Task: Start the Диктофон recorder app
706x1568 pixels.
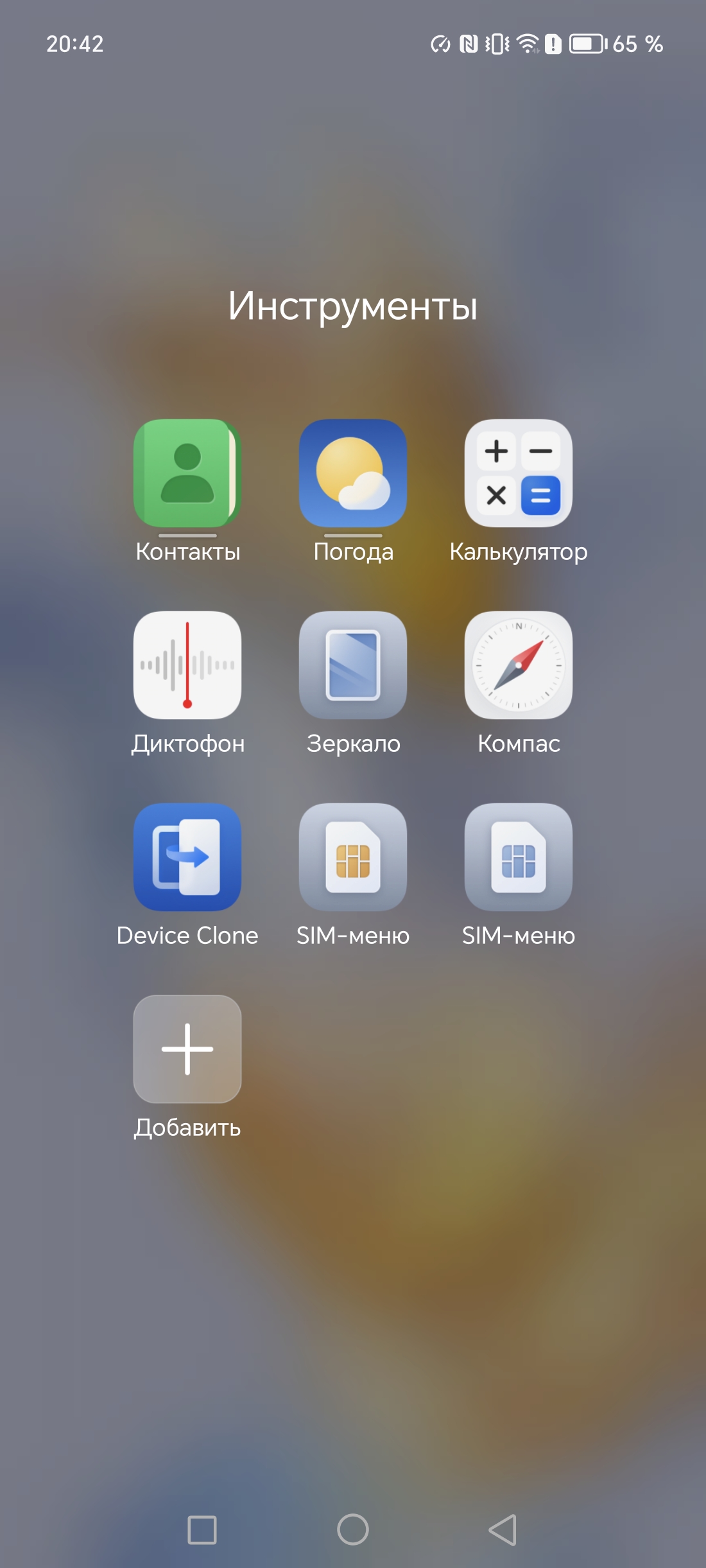Action: [x=187, y=665]
